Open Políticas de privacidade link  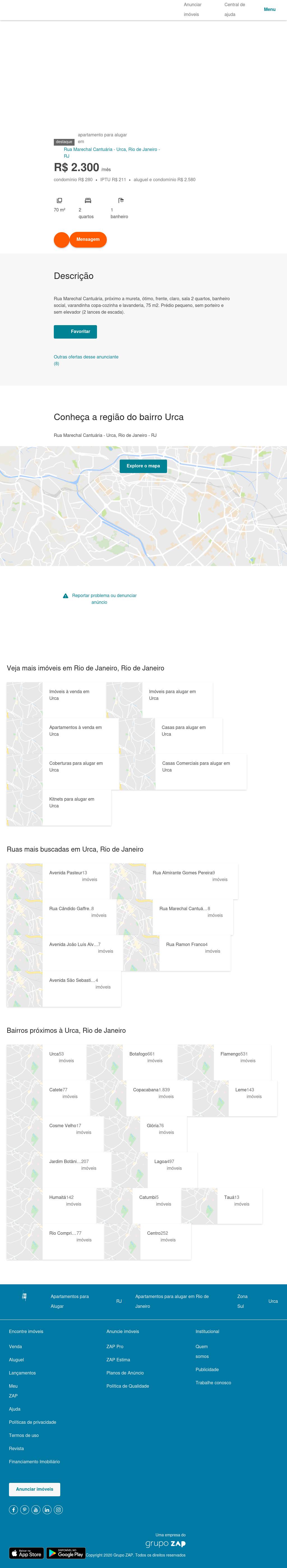pos(32,1422)
